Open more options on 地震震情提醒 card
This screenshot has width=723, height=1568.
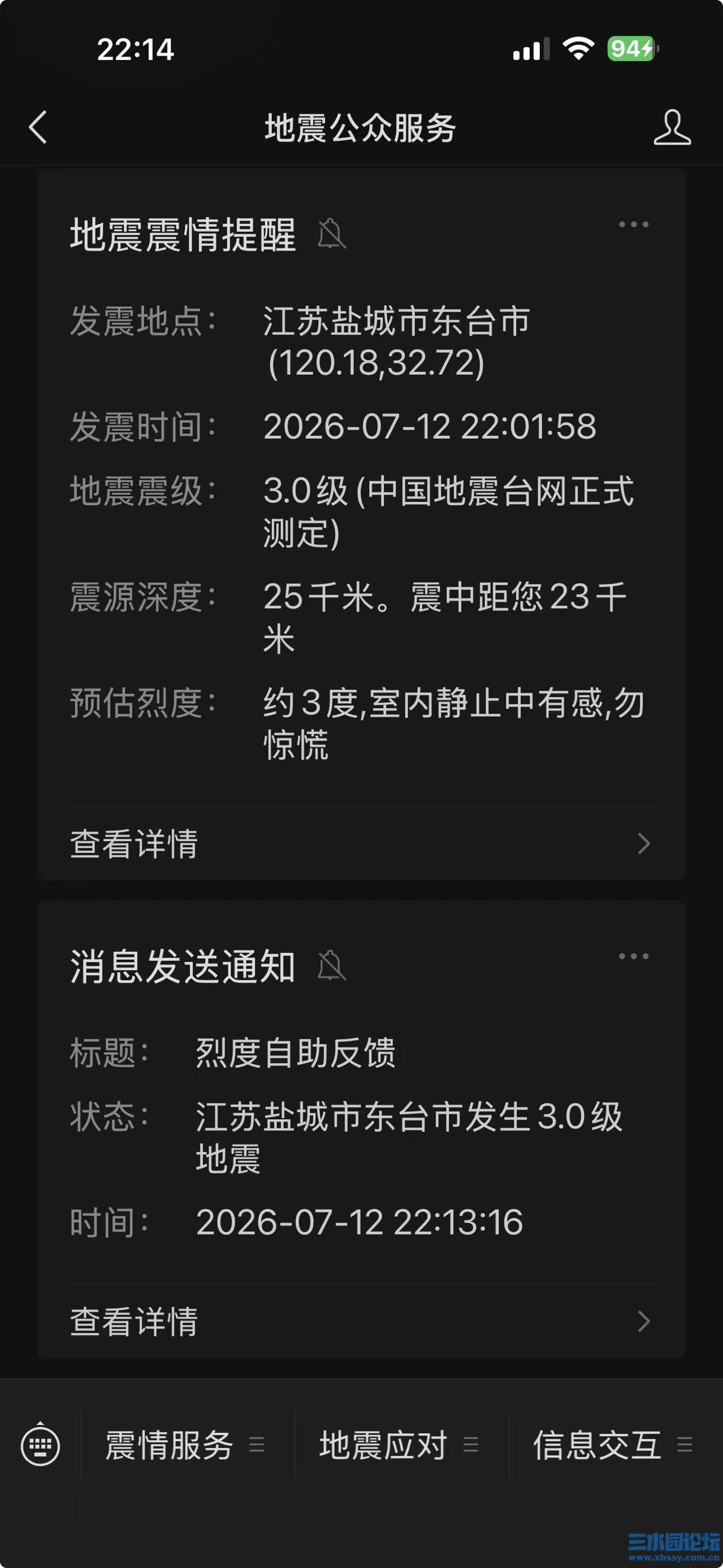[634, 224]
